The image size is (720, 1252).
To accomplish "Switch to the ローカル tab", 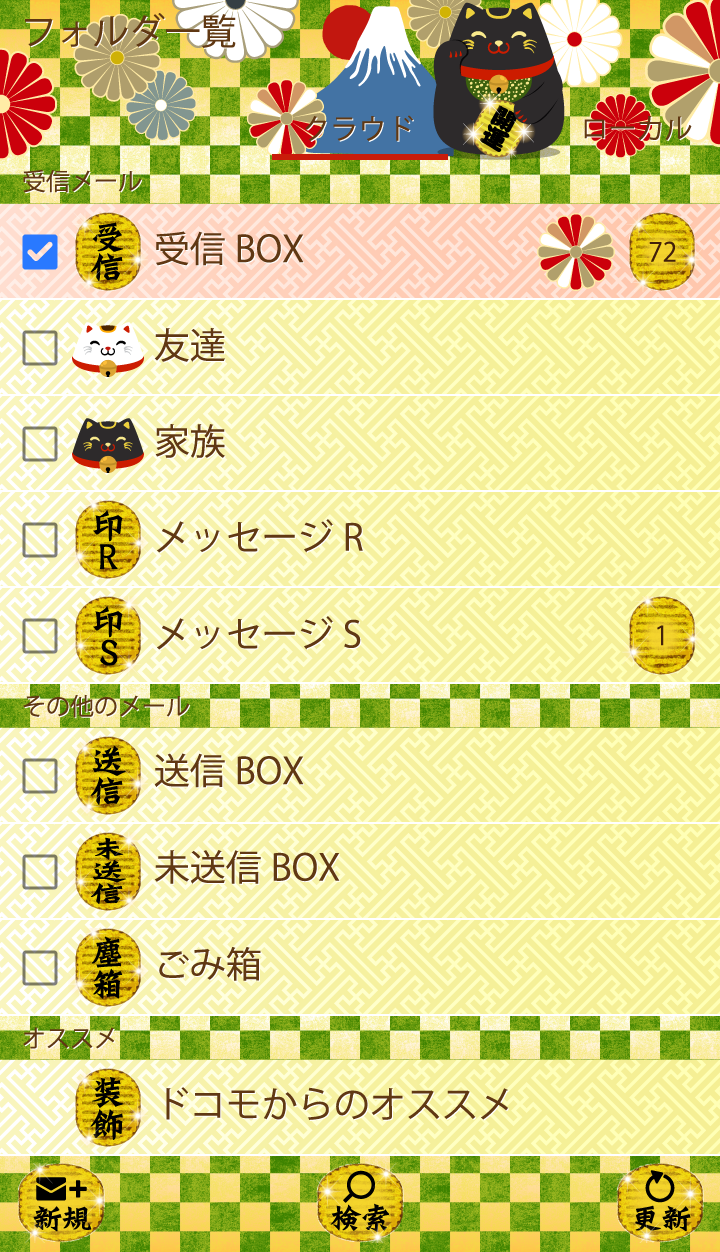I will (x=636, y=128).
